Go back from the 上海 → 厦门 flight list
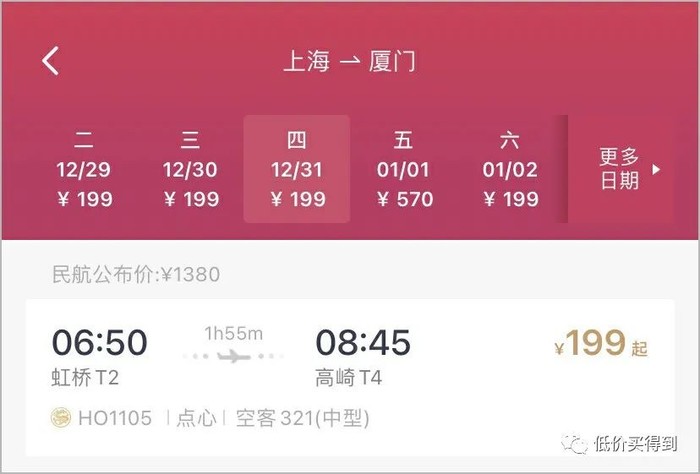This screenshot has height=474, width=700. click(50, 61)
